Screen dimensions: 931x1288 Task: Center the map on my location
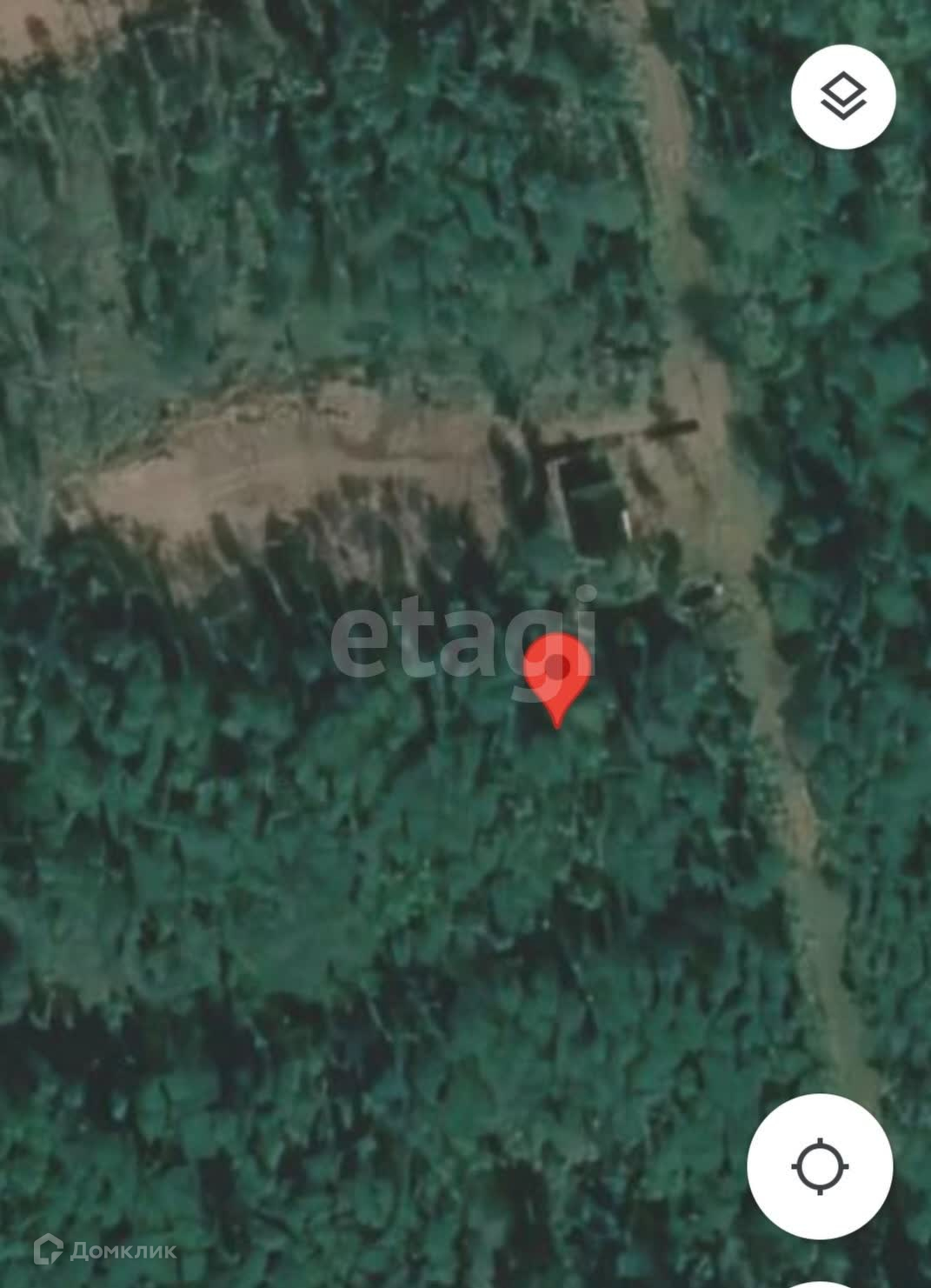820,1166
